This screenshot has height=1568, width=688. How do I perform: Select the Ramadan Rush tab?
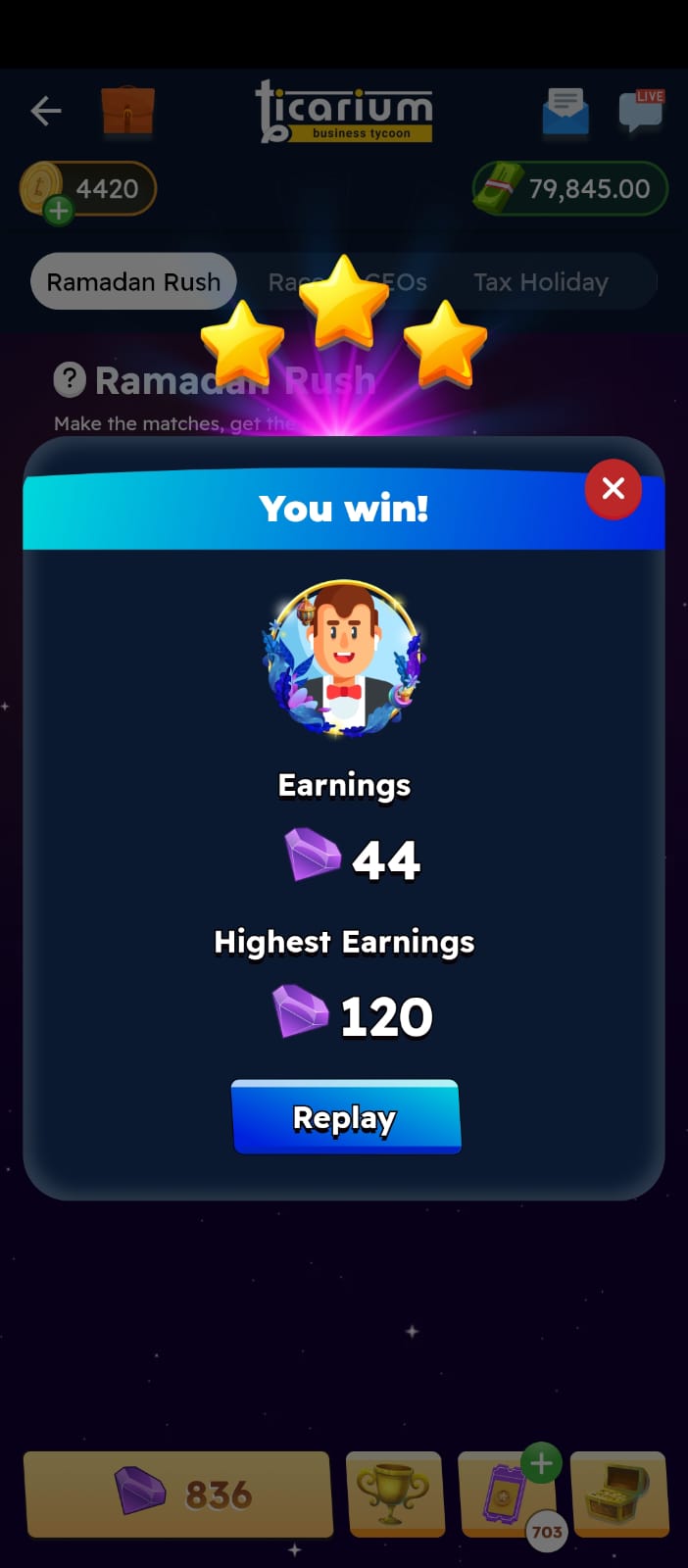tap(133, 282)
